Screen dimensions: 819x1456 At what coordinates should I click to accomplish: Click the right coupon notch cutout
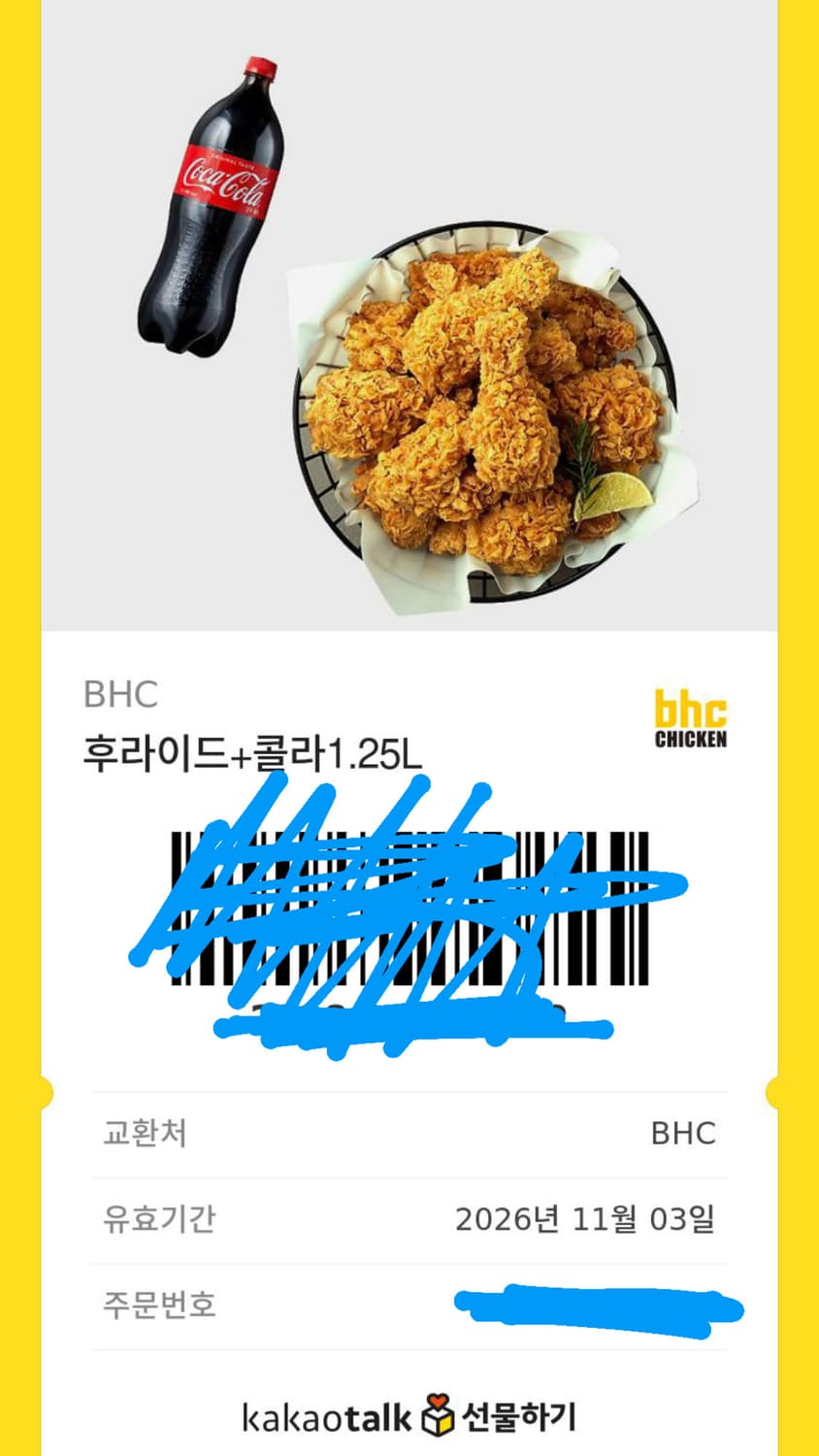click(x=773, y=1091)
